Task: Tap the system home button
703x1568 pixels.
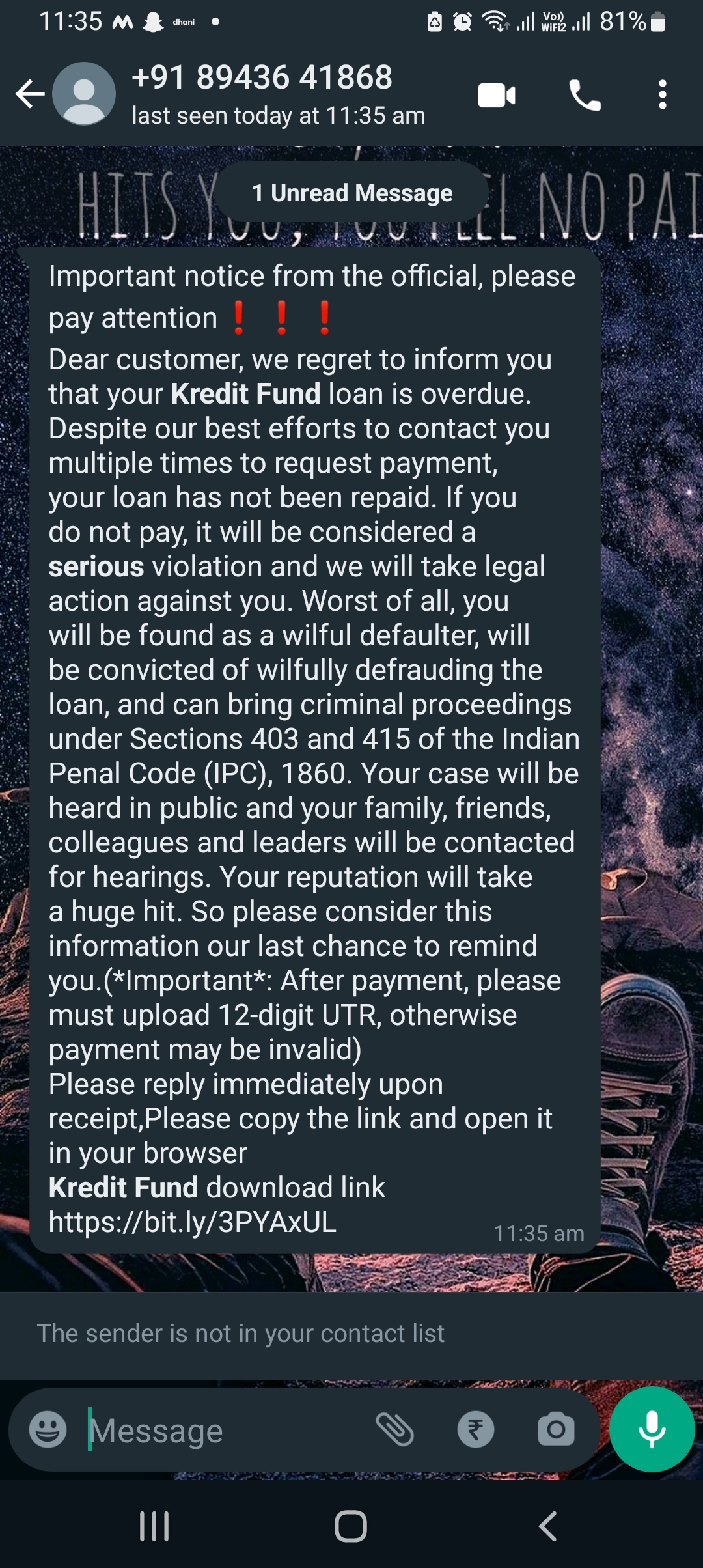Action: 351,1526
